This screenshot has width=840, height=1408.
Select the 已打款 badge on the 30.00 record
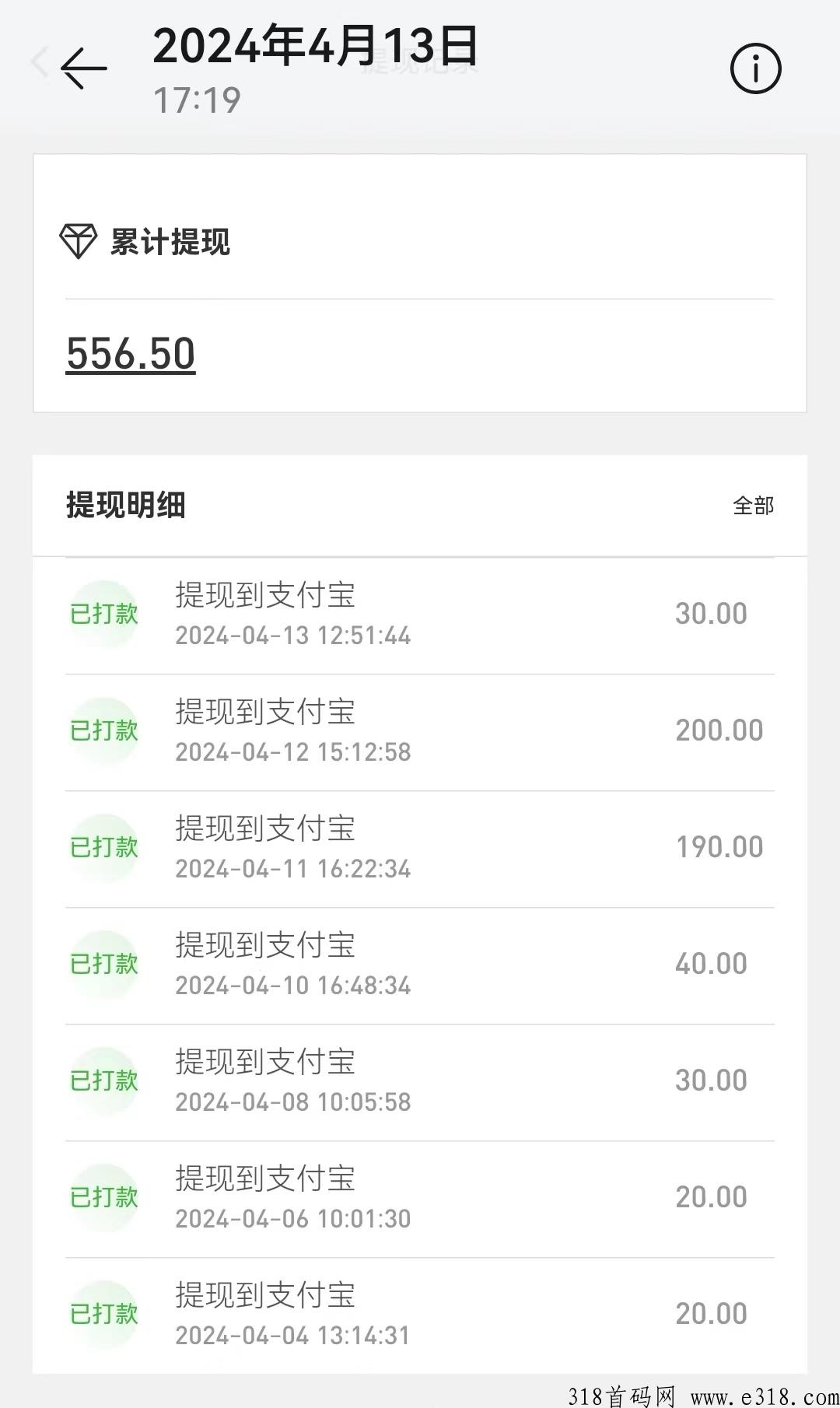pos(104,615)
